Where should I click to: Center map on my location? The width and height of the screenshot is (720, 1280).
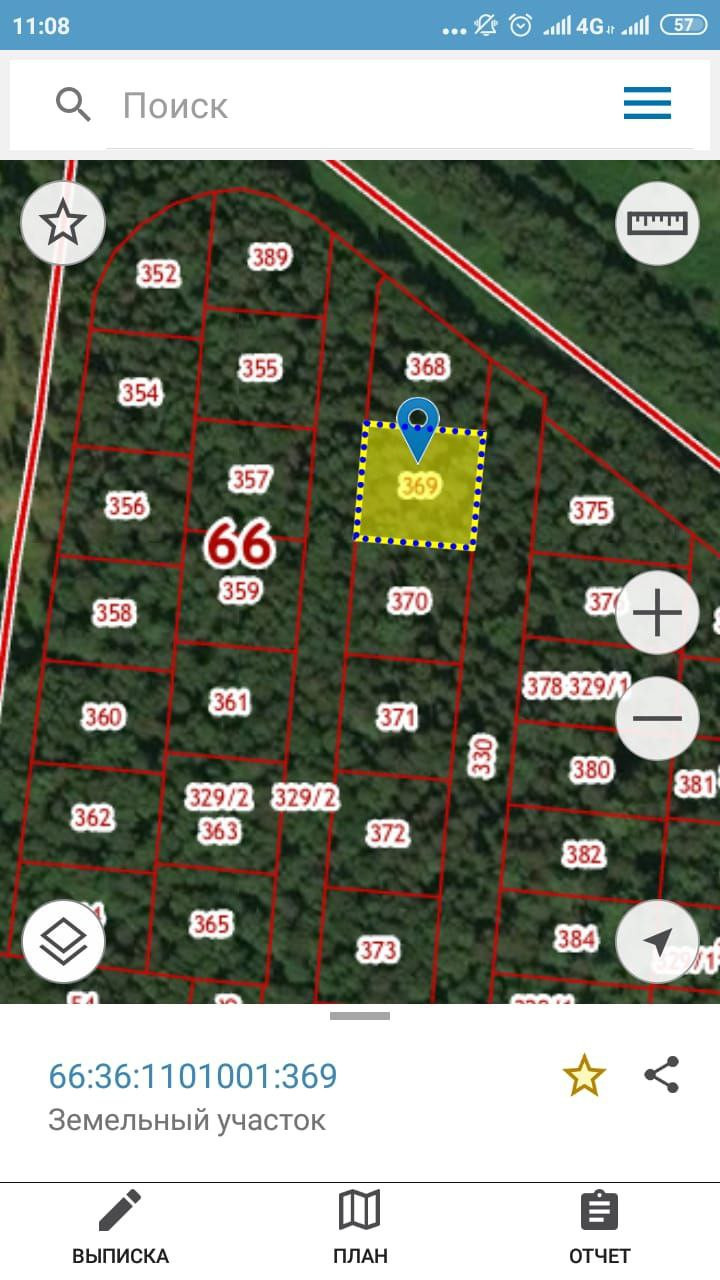pos(657,941)
